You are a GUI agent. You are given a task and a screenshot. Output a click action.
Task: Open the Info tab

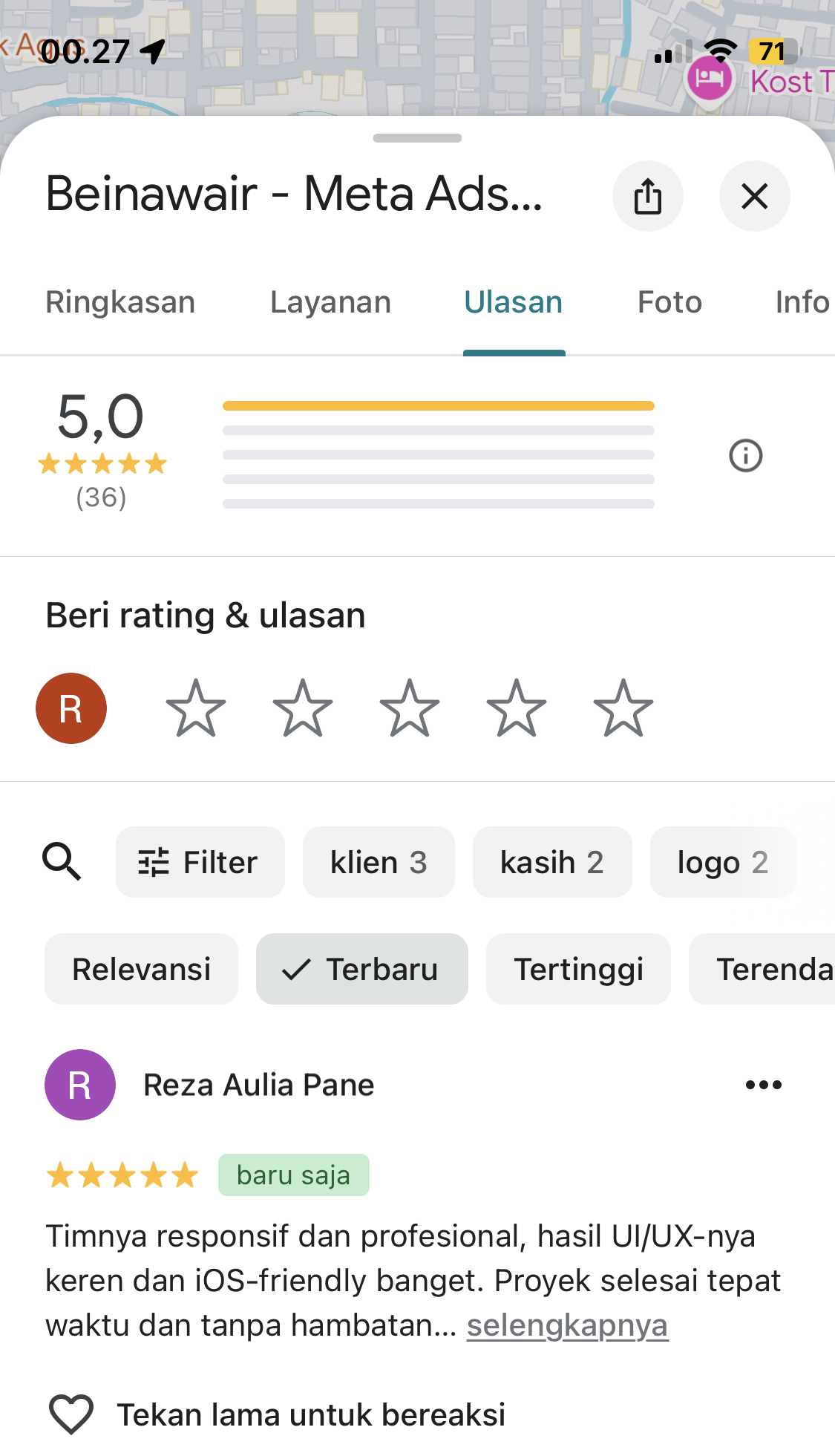(802, 302)
